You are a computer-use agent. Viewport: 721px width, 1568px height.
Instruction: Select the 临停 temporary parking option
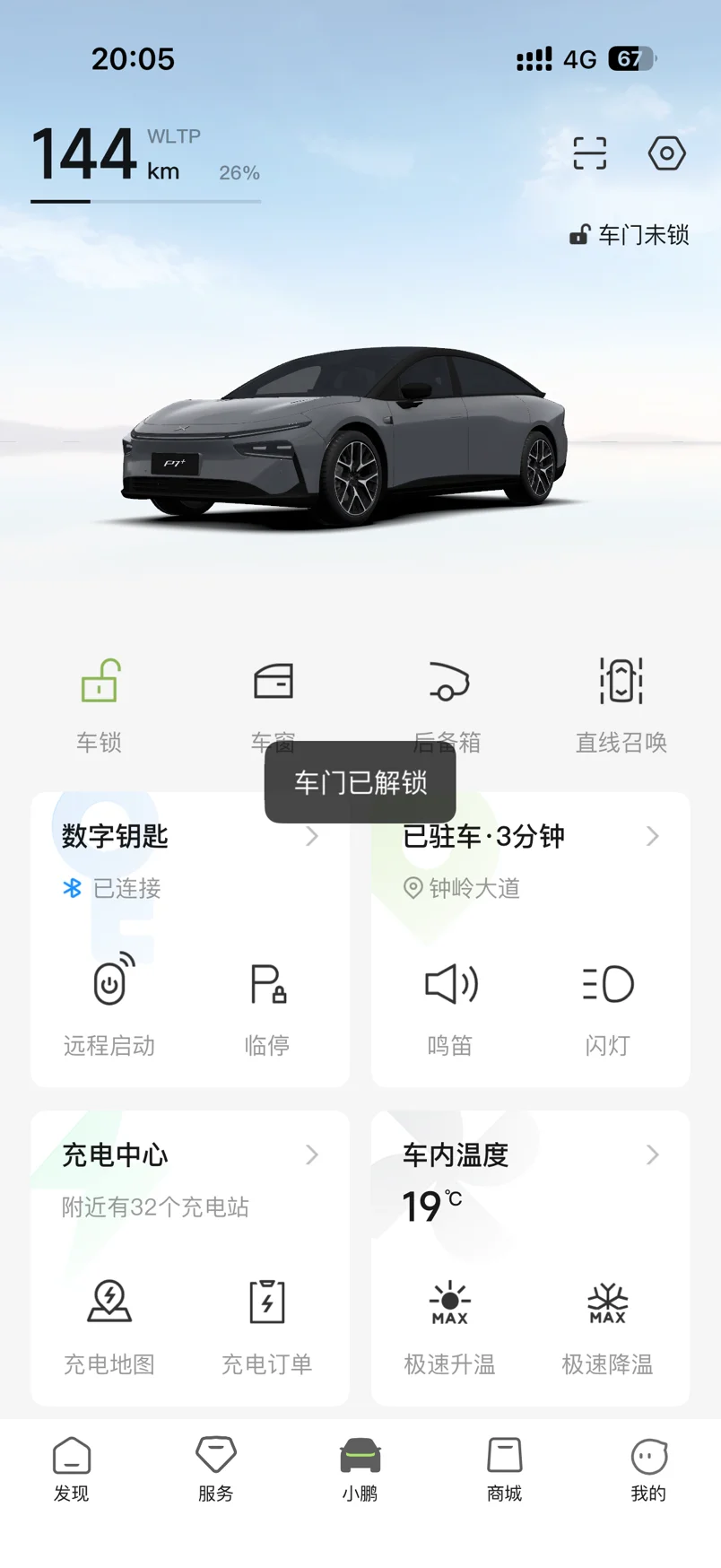click(x=267, y=1003)
